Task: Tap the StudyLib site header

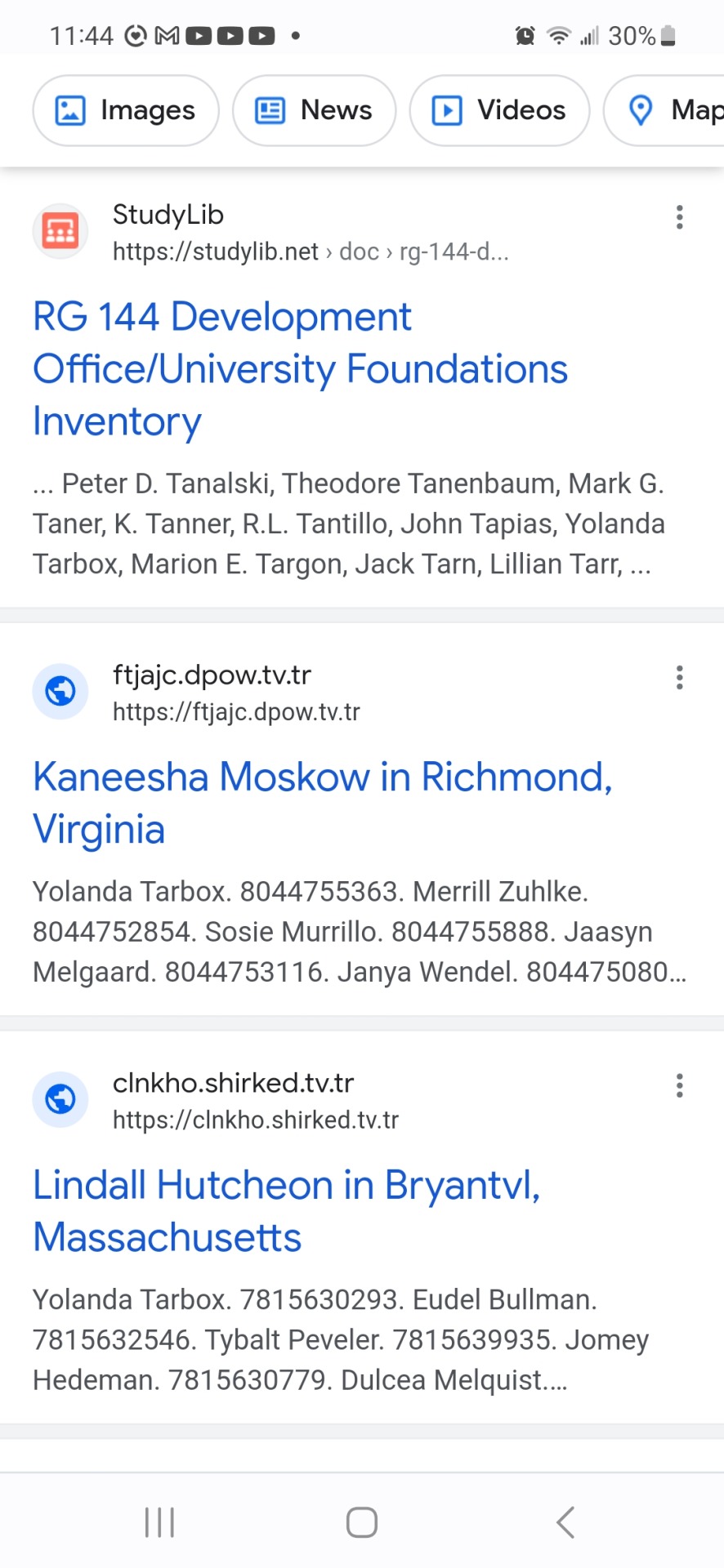Action: (168, 216)
